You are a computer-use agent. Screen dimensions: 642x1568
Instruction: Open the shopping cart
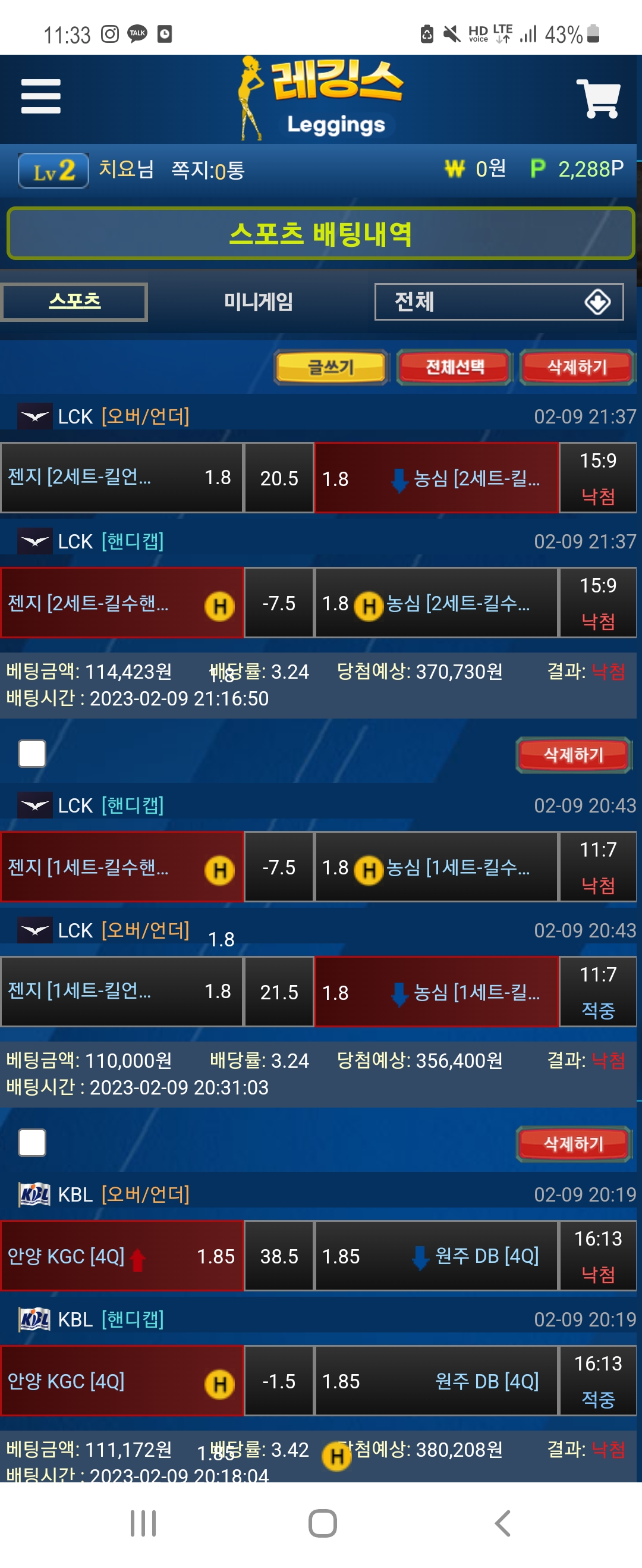[598, 98]
